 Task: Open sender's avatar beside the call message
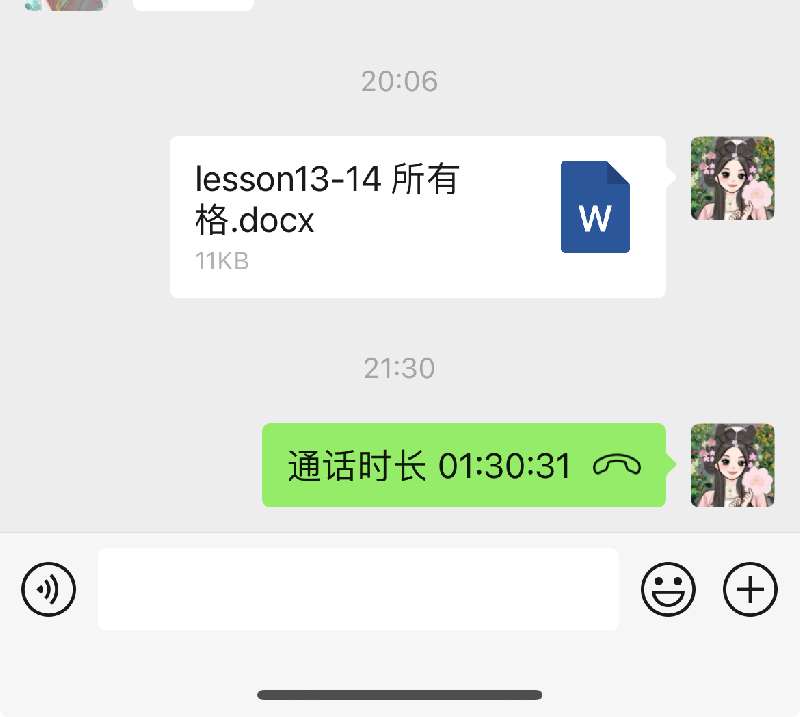732,465
